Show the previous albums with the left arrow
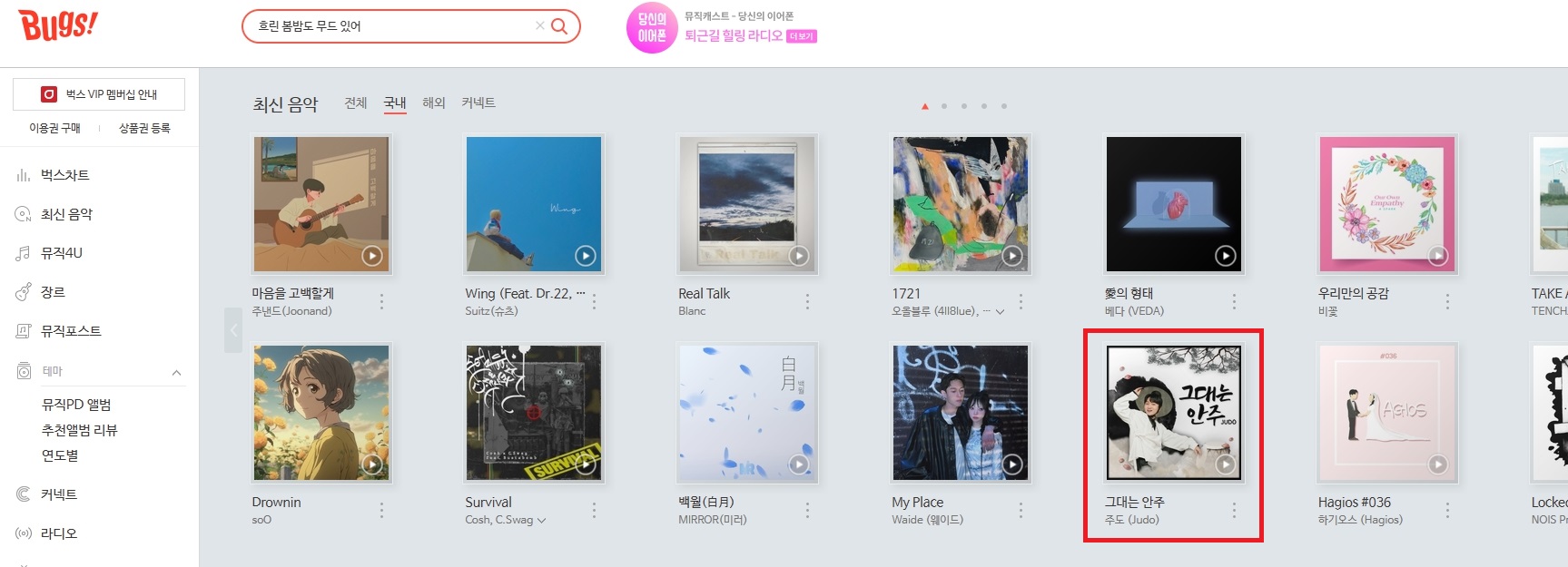Viewport: 1568px width, 567px height. [233, 330]
